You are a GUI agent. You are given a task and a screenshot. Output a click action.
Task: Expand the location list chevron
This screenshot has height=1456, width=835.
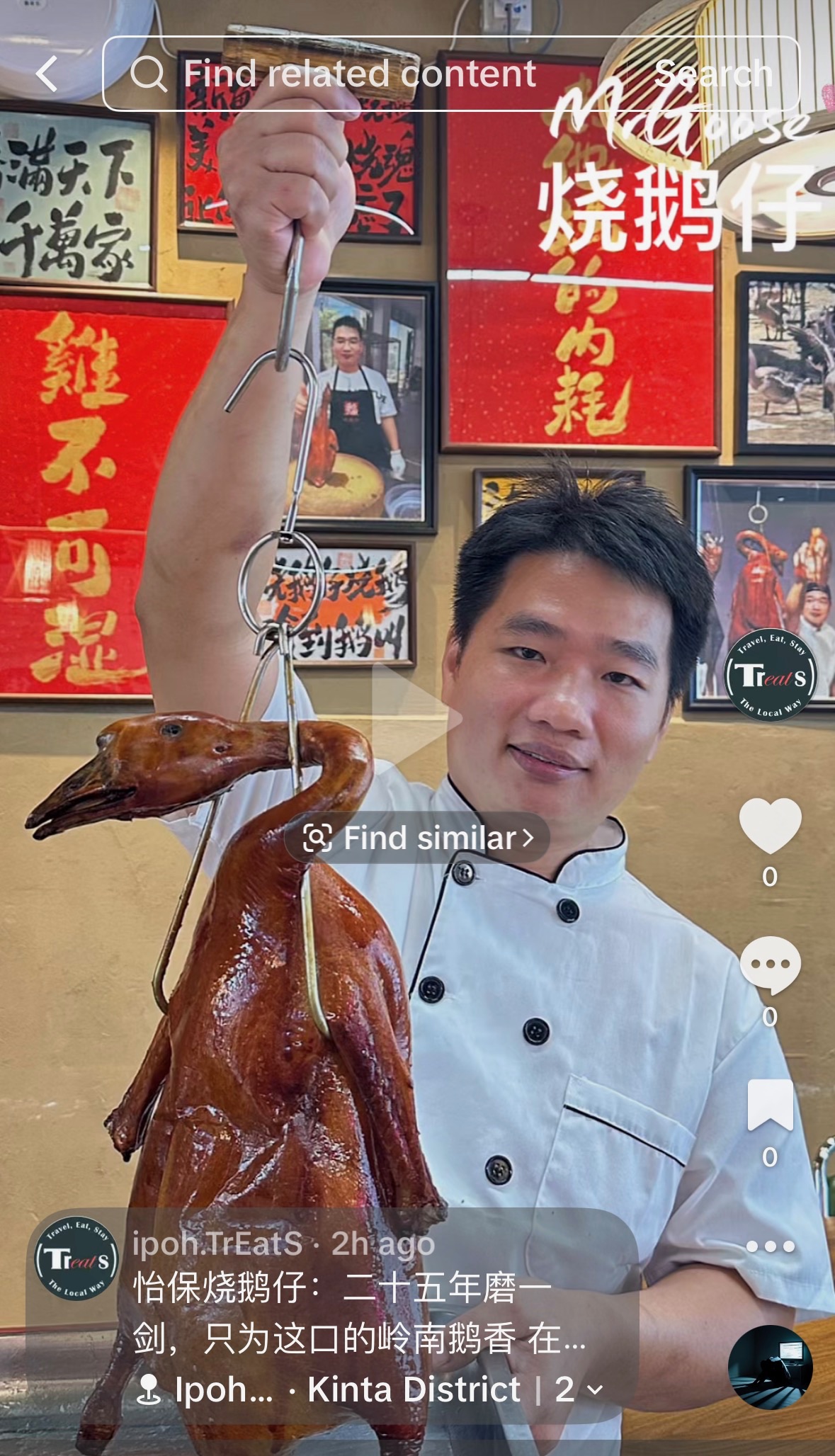[596, 1389]
